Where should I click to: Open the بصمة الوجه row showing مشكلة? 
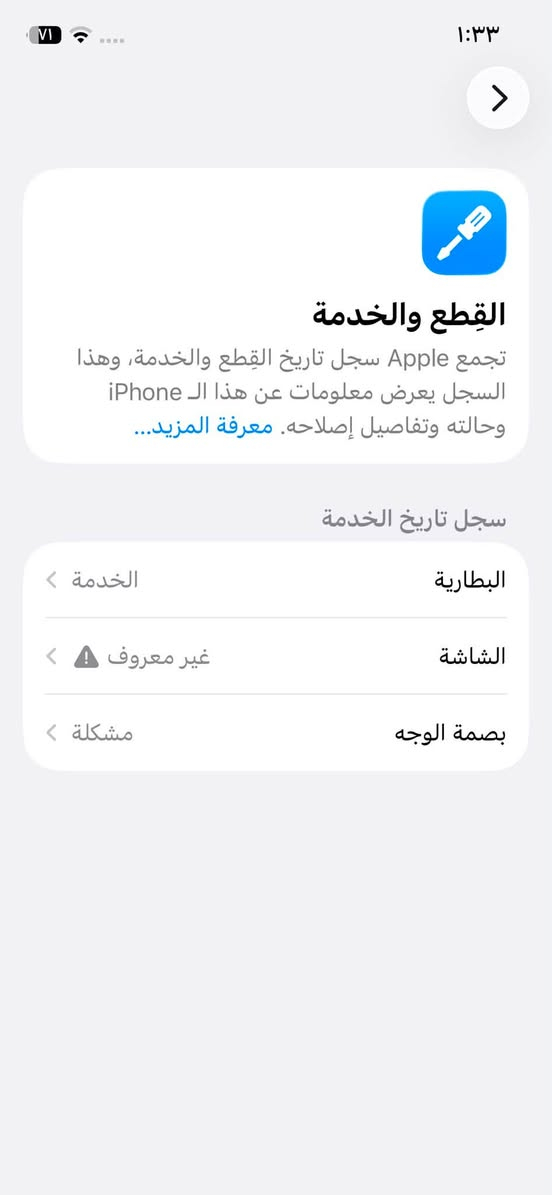[276, 732]
